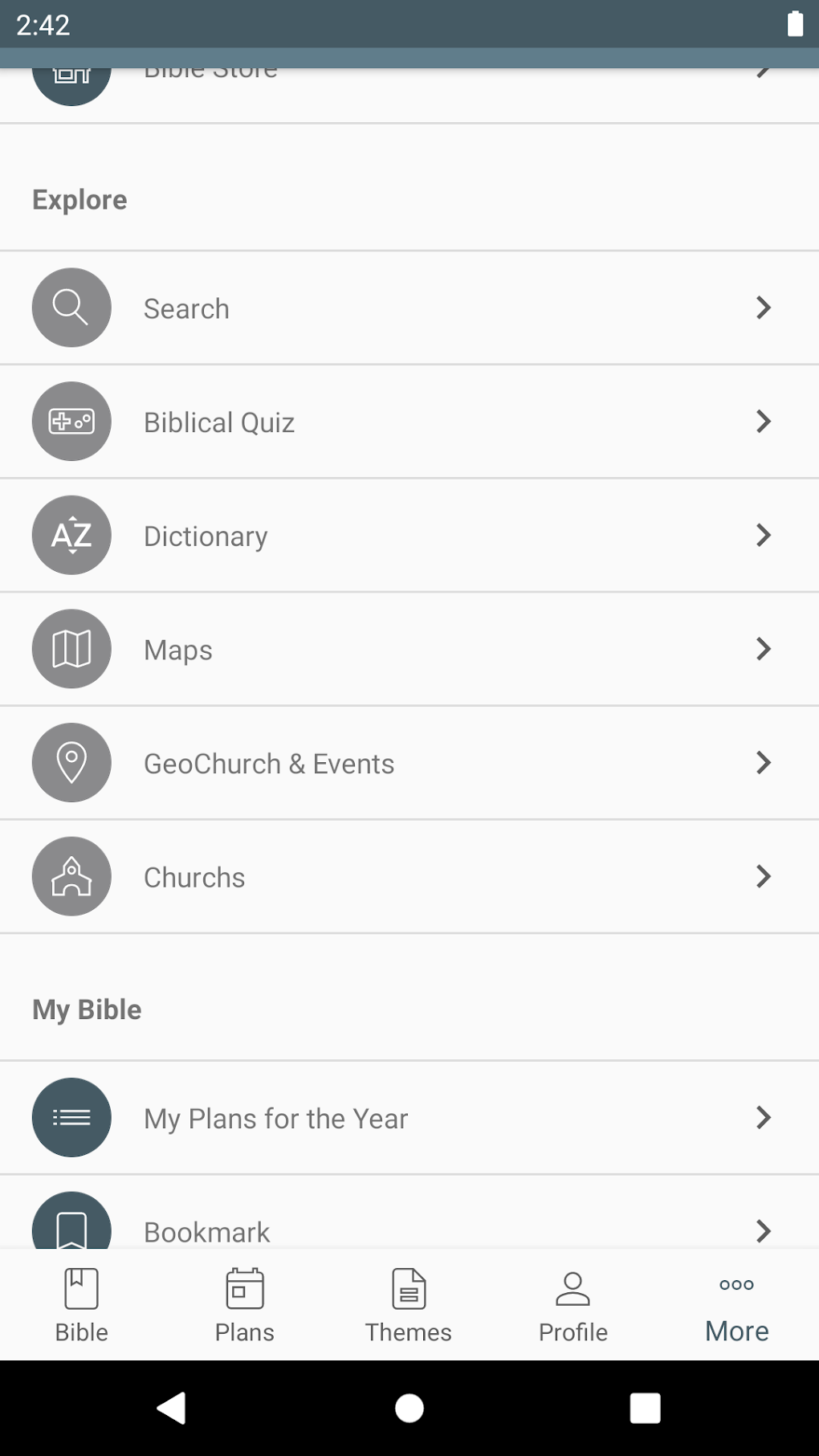Switch to the Plans tab
The height and width of the screenshot is (1456, 819).
pos(245,1305)
